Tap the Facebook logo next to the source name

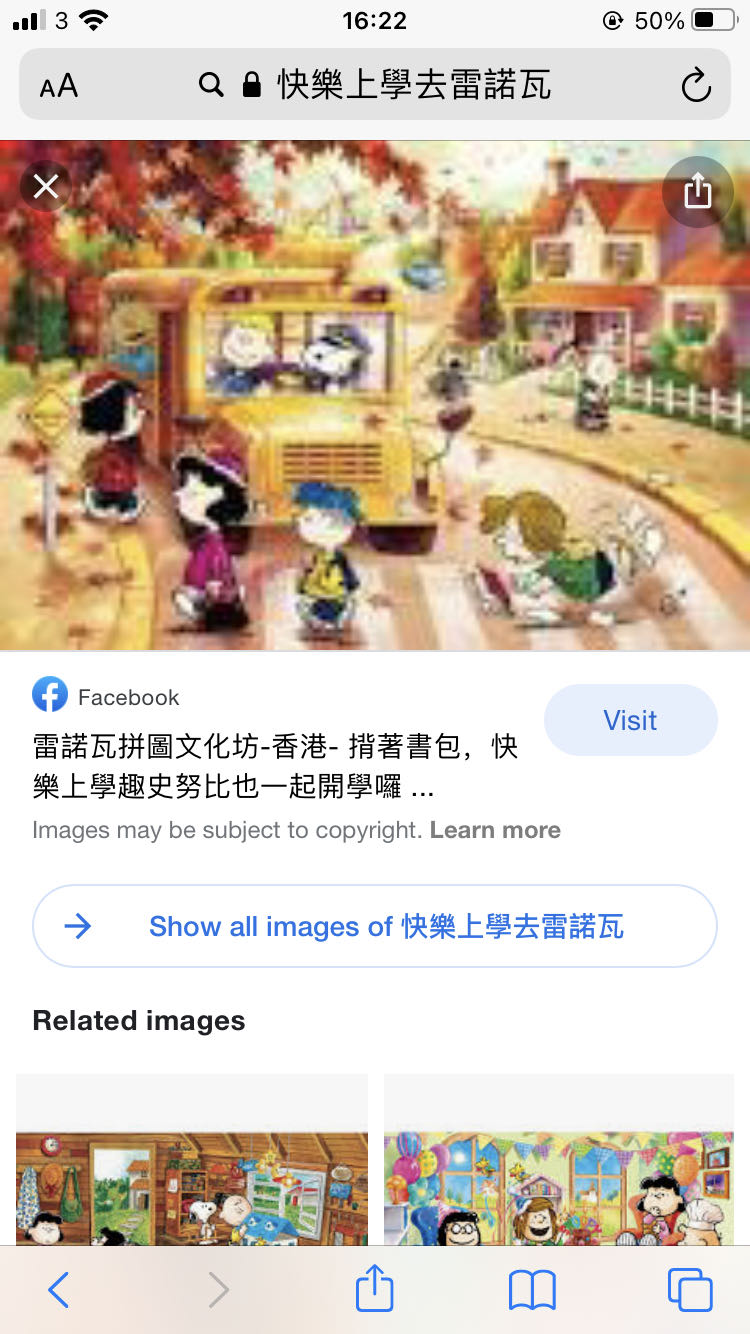(50, 694)
